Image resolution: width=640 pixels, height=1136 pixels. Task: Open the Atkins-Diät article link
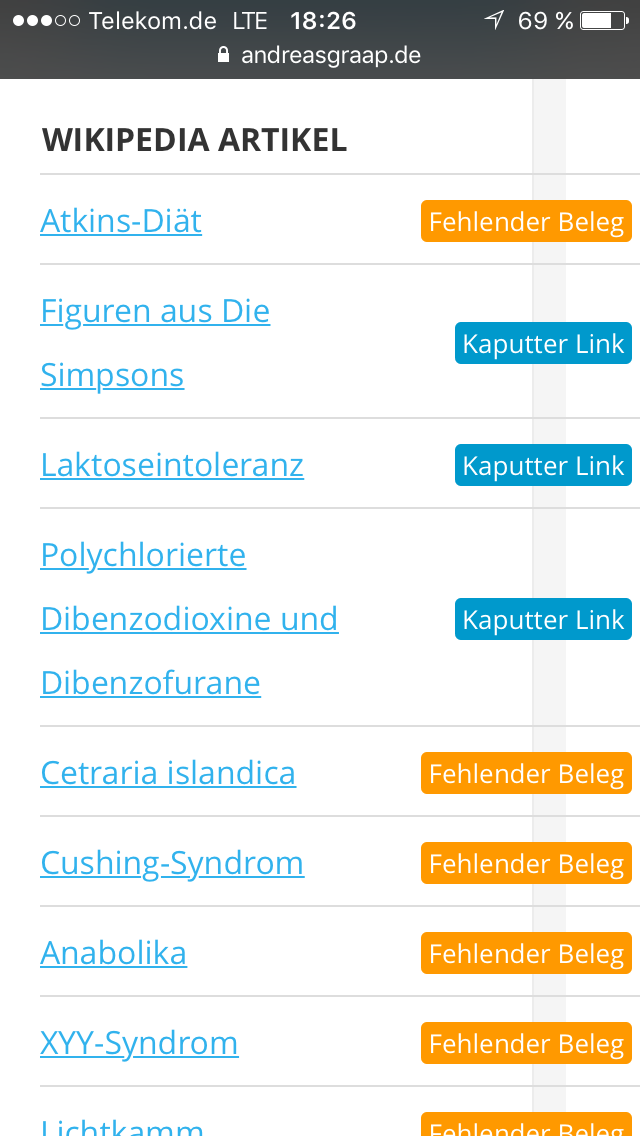(x=121, y=221)
